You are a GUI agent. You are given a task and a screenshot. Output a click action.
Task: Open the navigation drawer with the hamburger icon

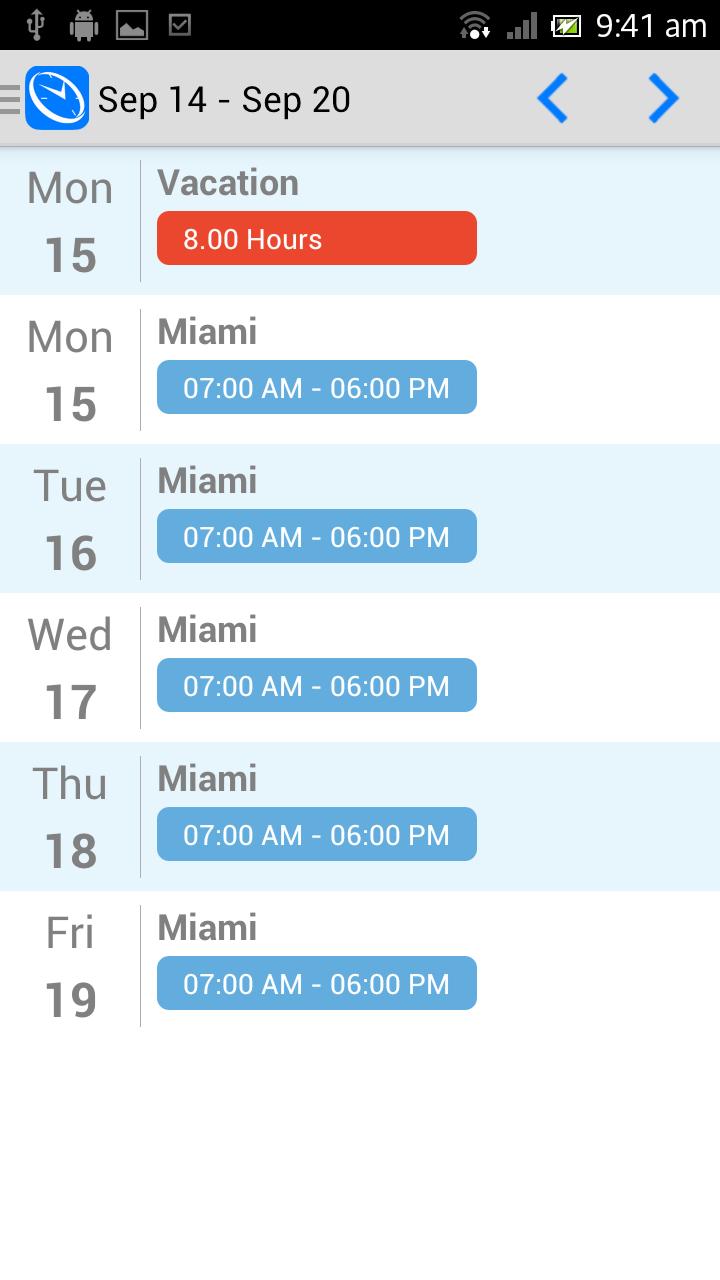click(x=8, y=98)
